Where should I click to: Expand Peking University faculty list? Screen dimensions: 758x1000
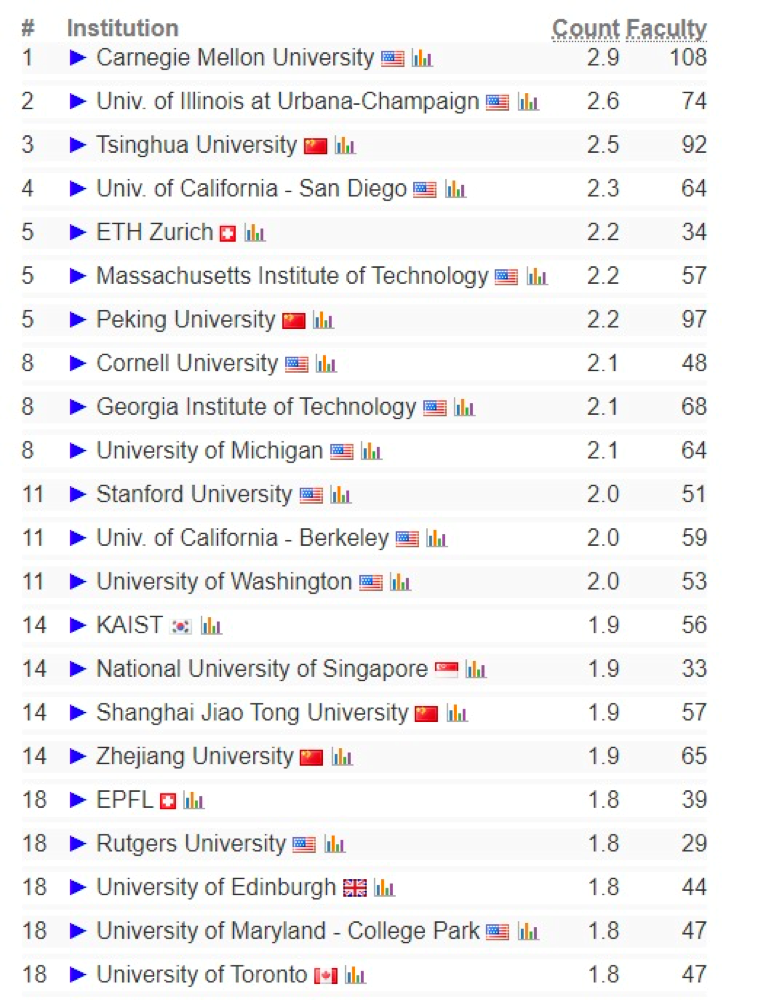click(x=78, y=320)
